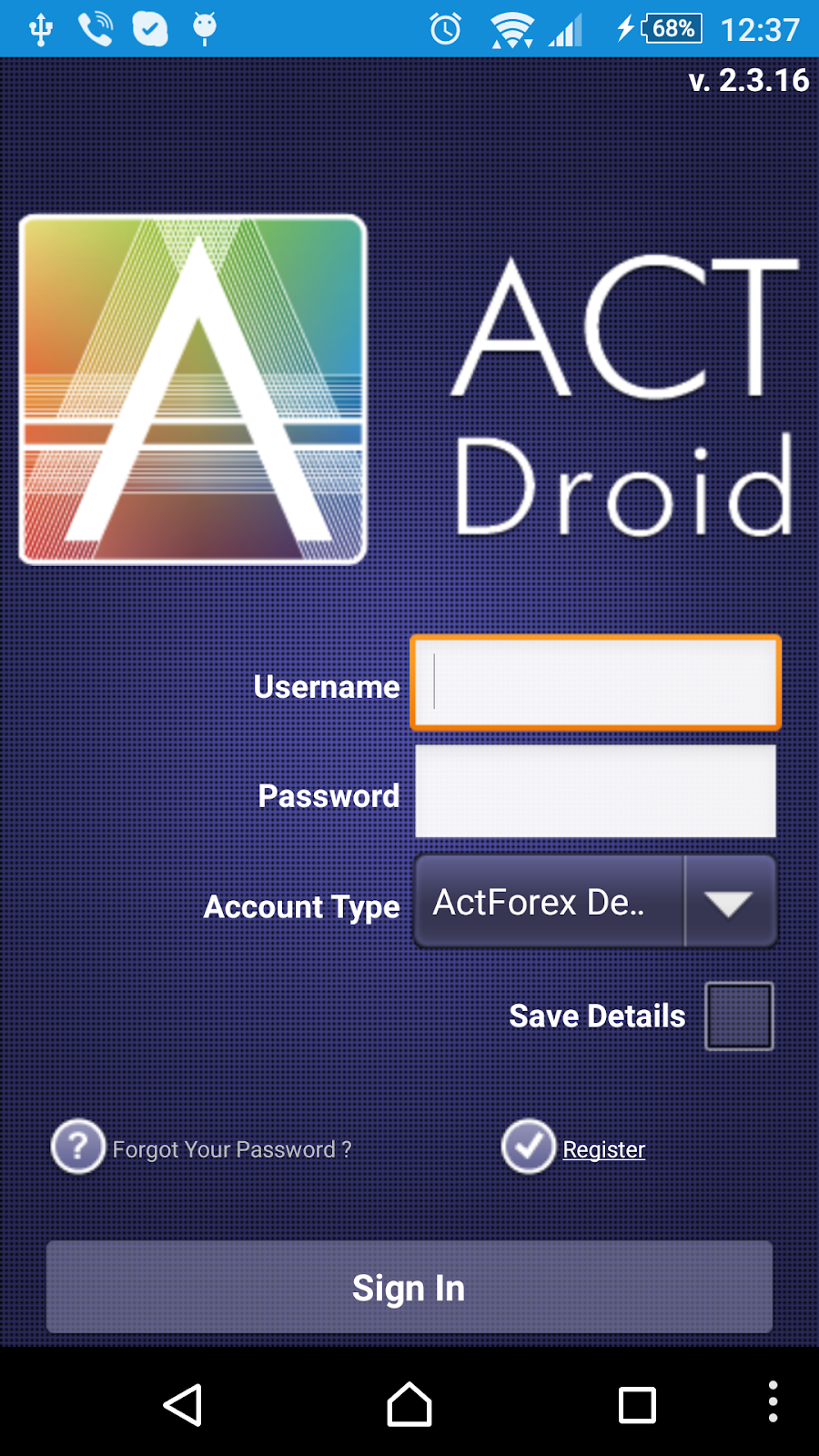The height and width of the screenshot is (1456, 819).
Task: Expand the Account Type dropdown
Action: [595, 902]
